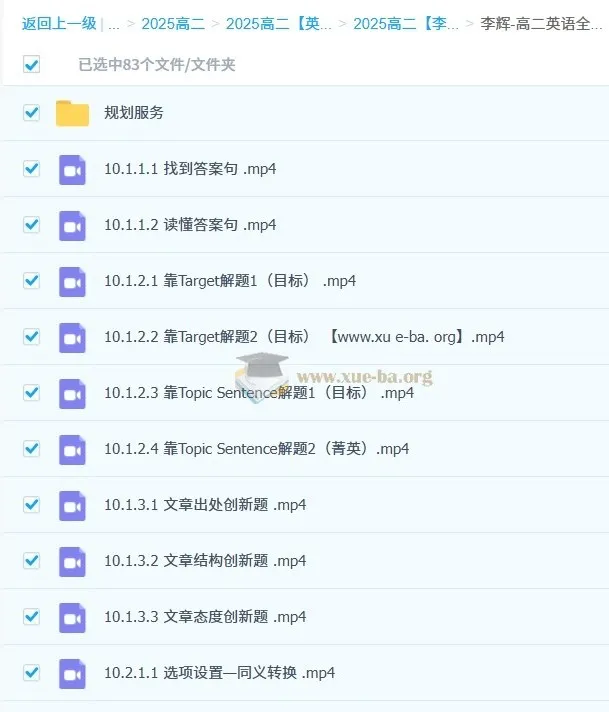Uncheck the 10.1.3.1 文章出处创新题 checkbox
Viewport: 609px width, 712px height.
click(31, 505)
